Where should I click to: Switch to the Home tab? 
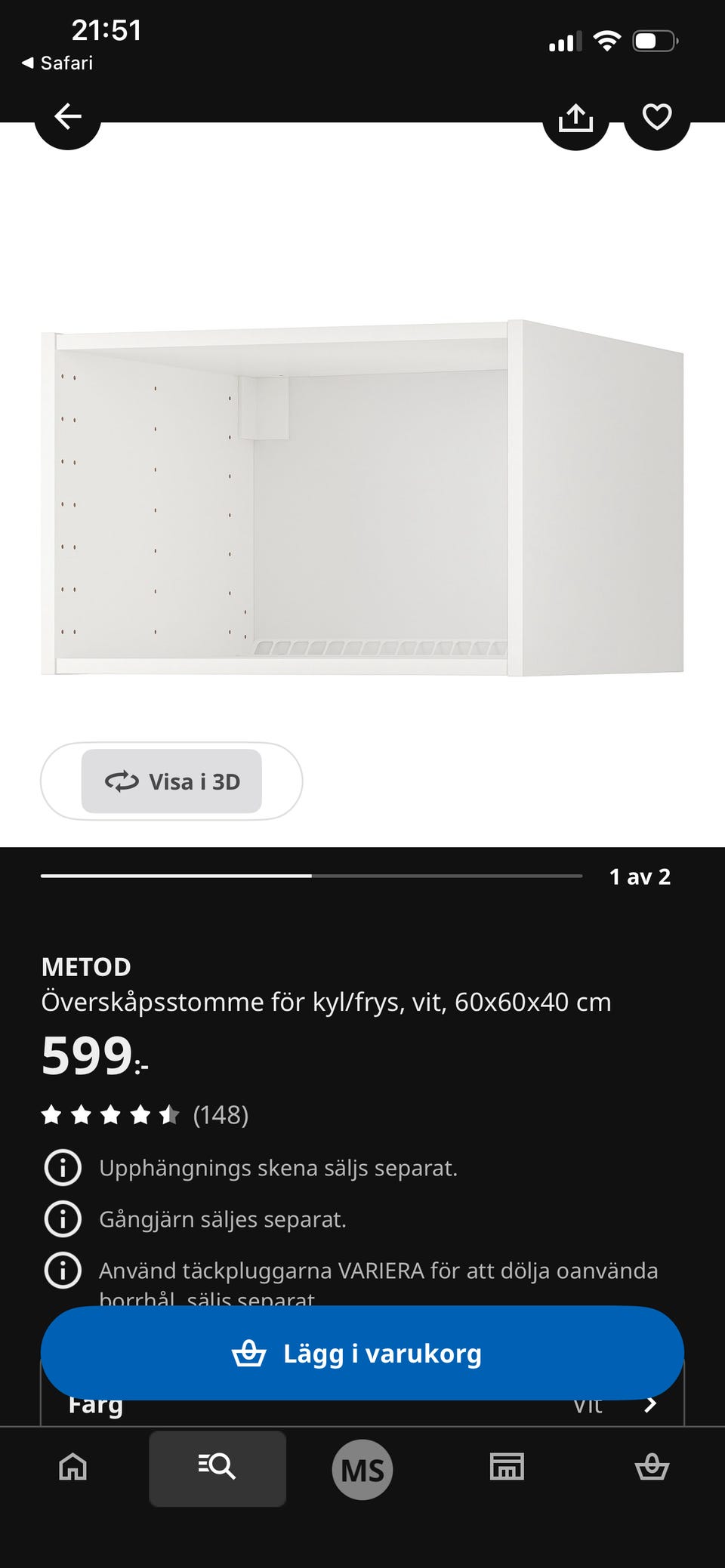tap(73, 1467)
